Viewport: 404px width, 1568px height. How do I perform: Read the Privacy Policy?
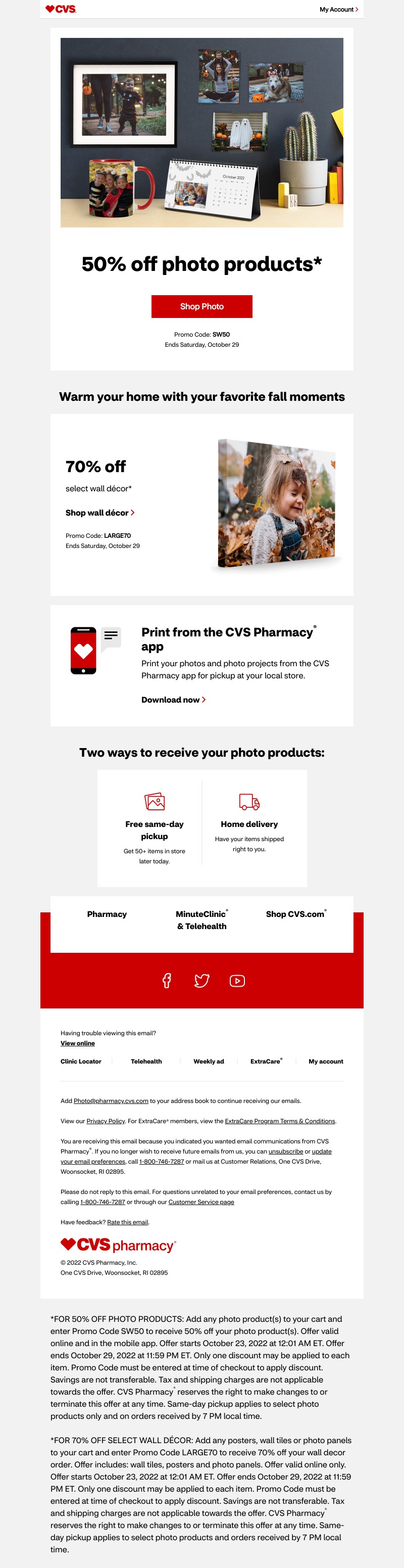tap(106, 1121)
